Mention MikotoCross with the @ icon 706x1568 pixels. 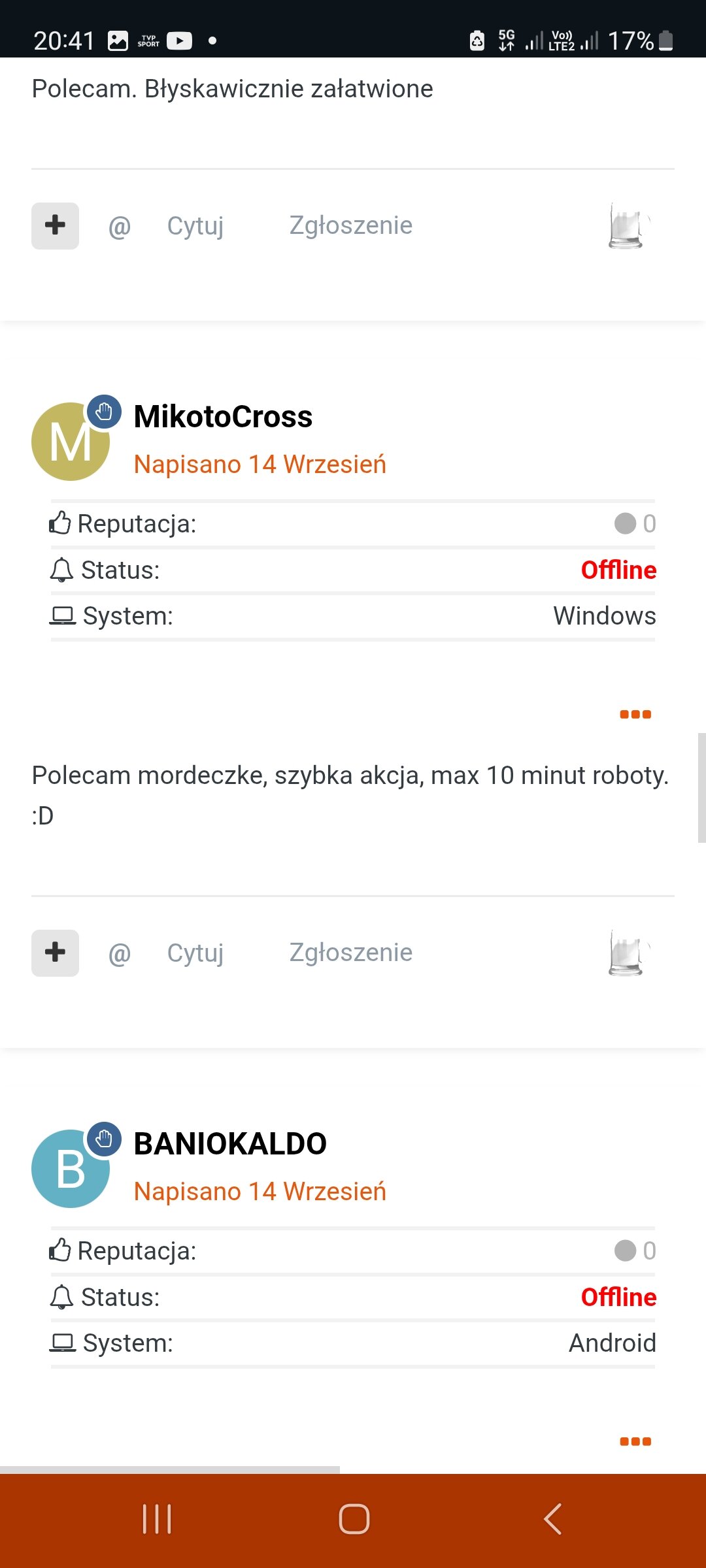120,954
